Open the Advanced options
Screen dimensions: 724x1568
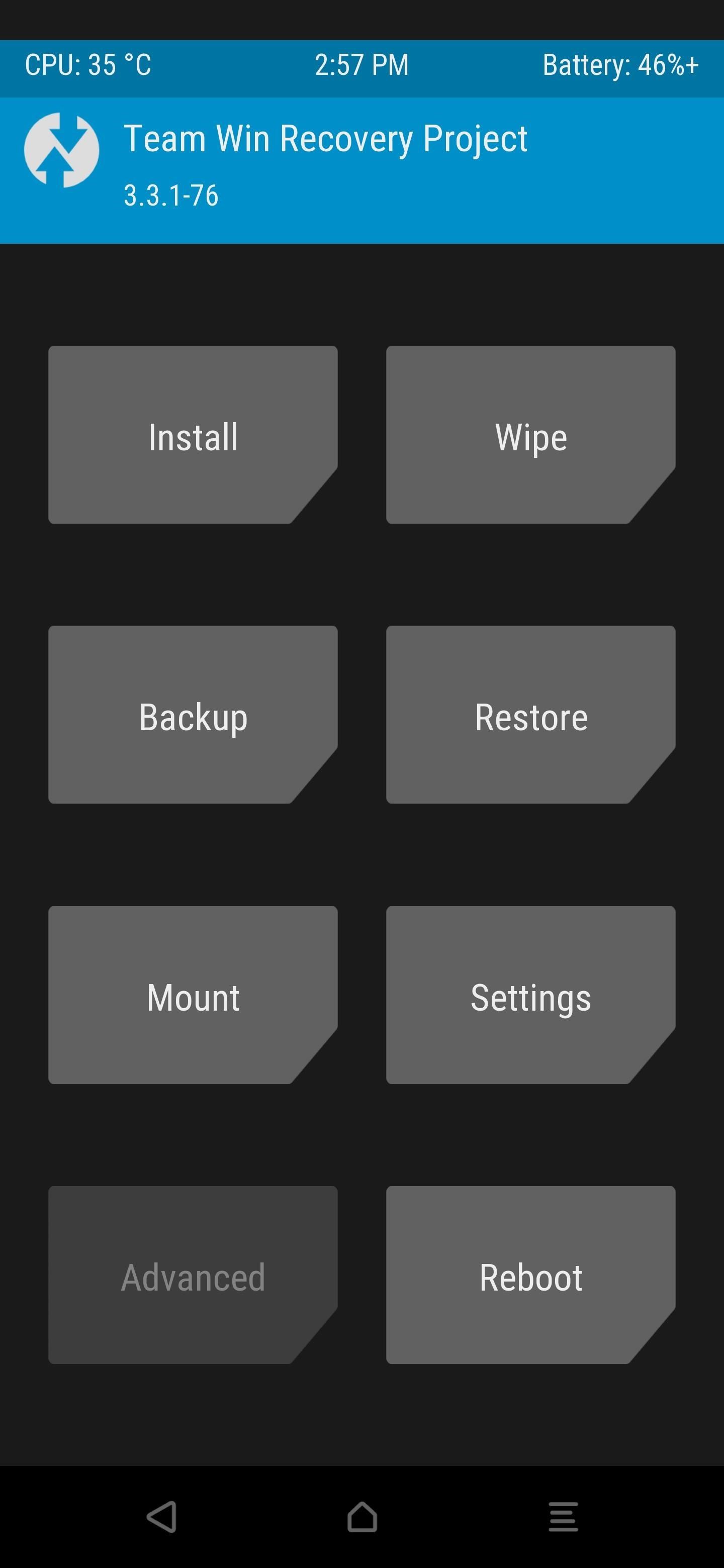193,1275
